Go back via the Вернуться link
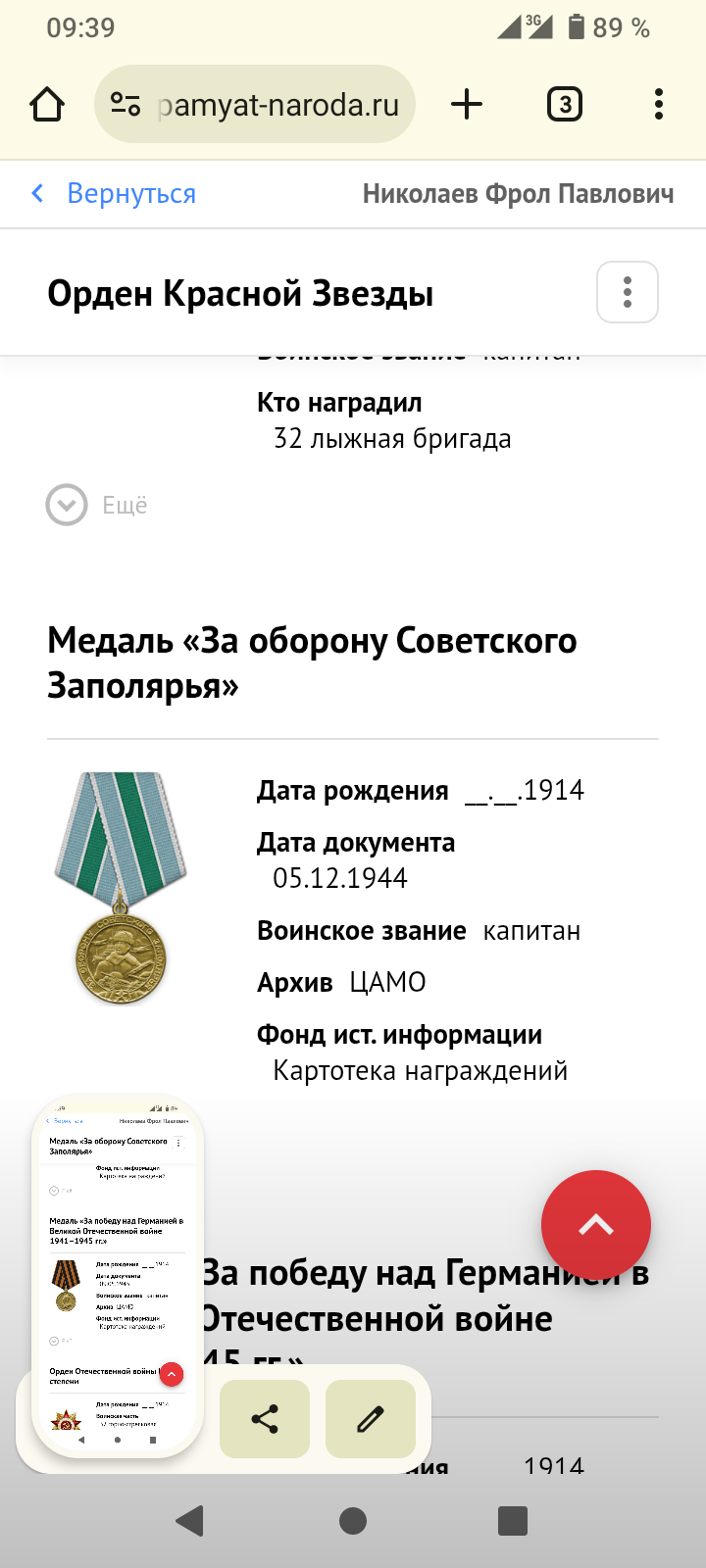This screenshot has height=1568, width=706. point(114,194)
